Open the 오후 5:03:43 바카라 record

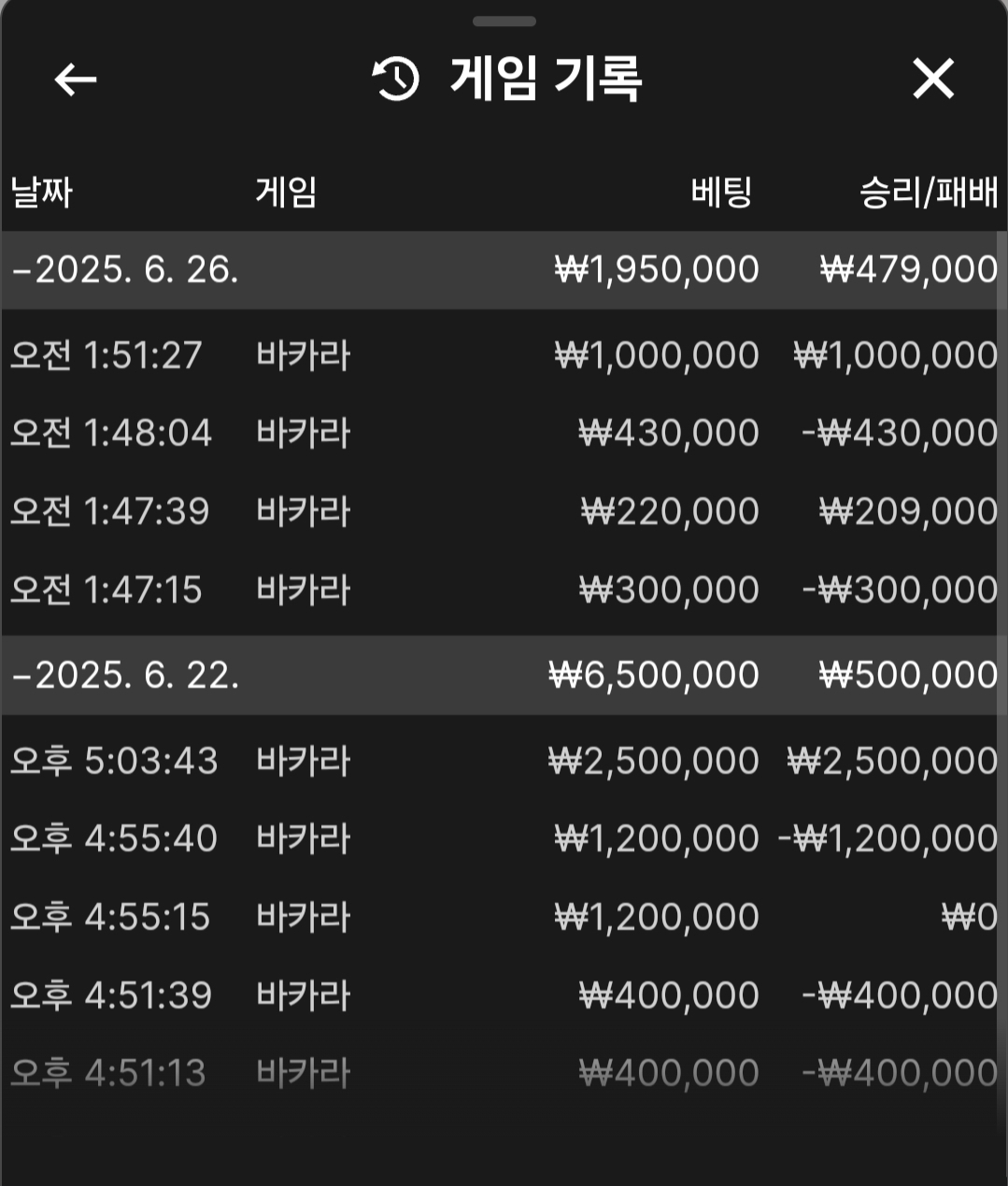point(503,761)
